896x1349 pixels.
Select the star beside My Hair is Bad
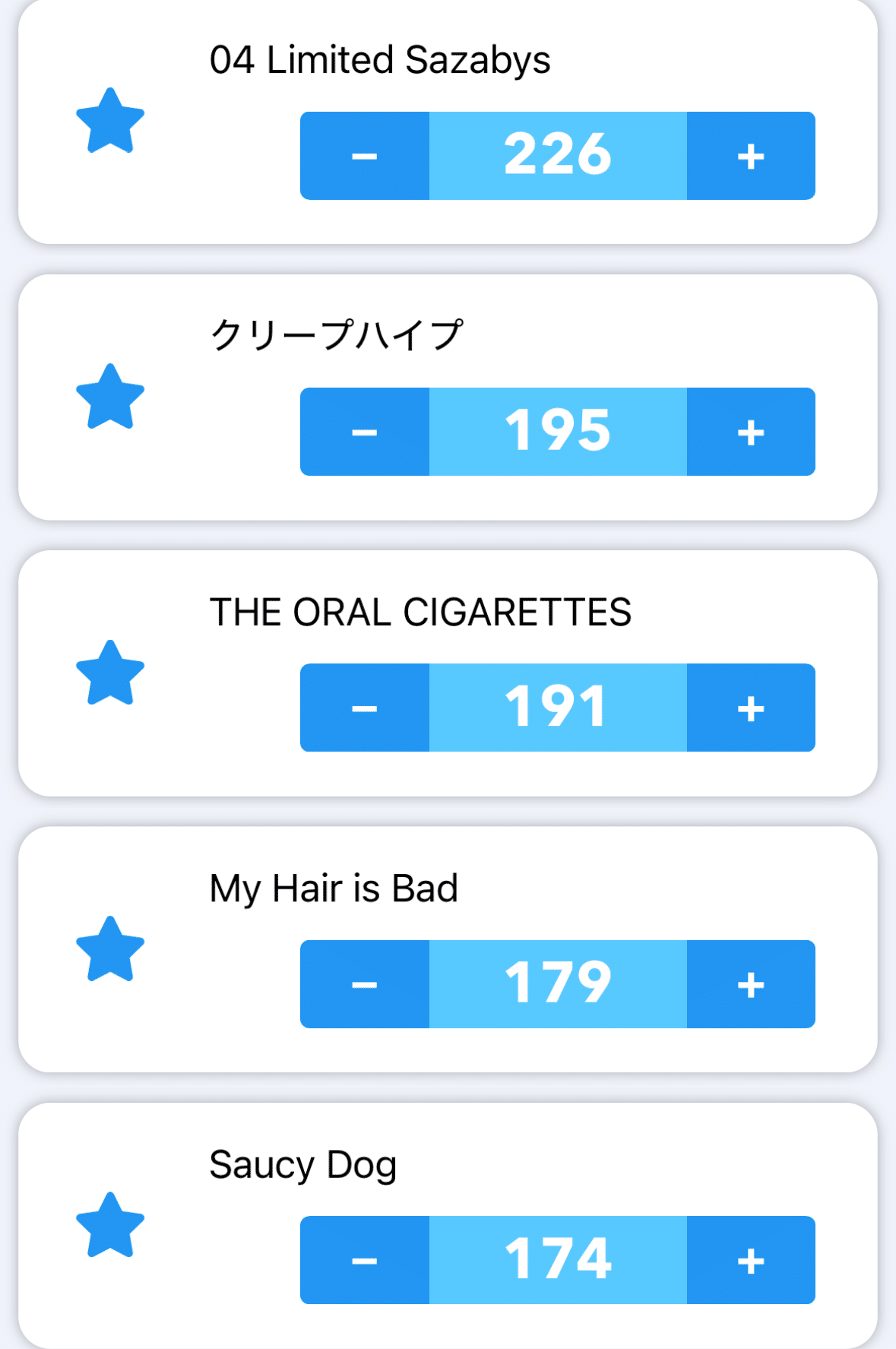(x=110, y=950)
